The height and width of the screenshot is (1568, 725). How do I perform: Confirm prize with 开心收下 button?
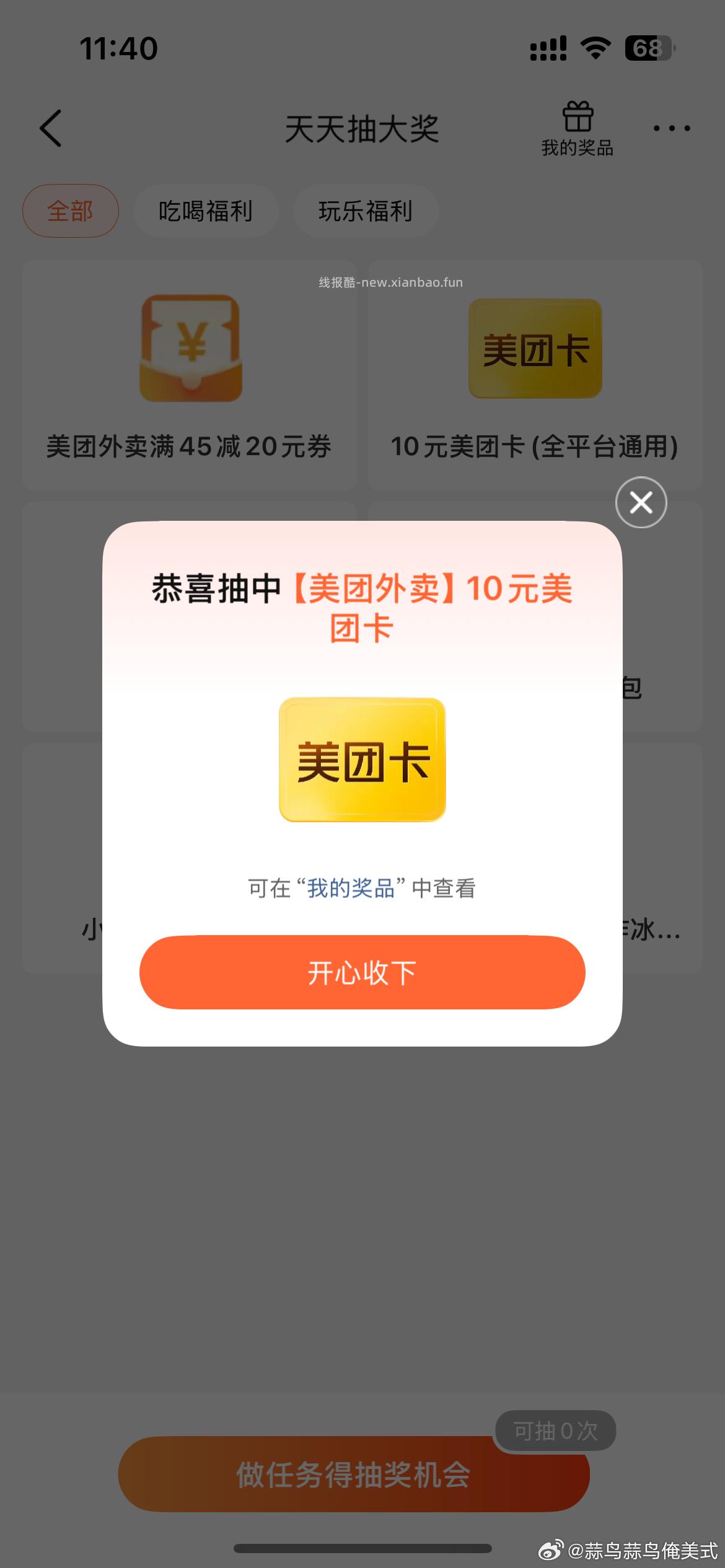(x=362, y=972)
